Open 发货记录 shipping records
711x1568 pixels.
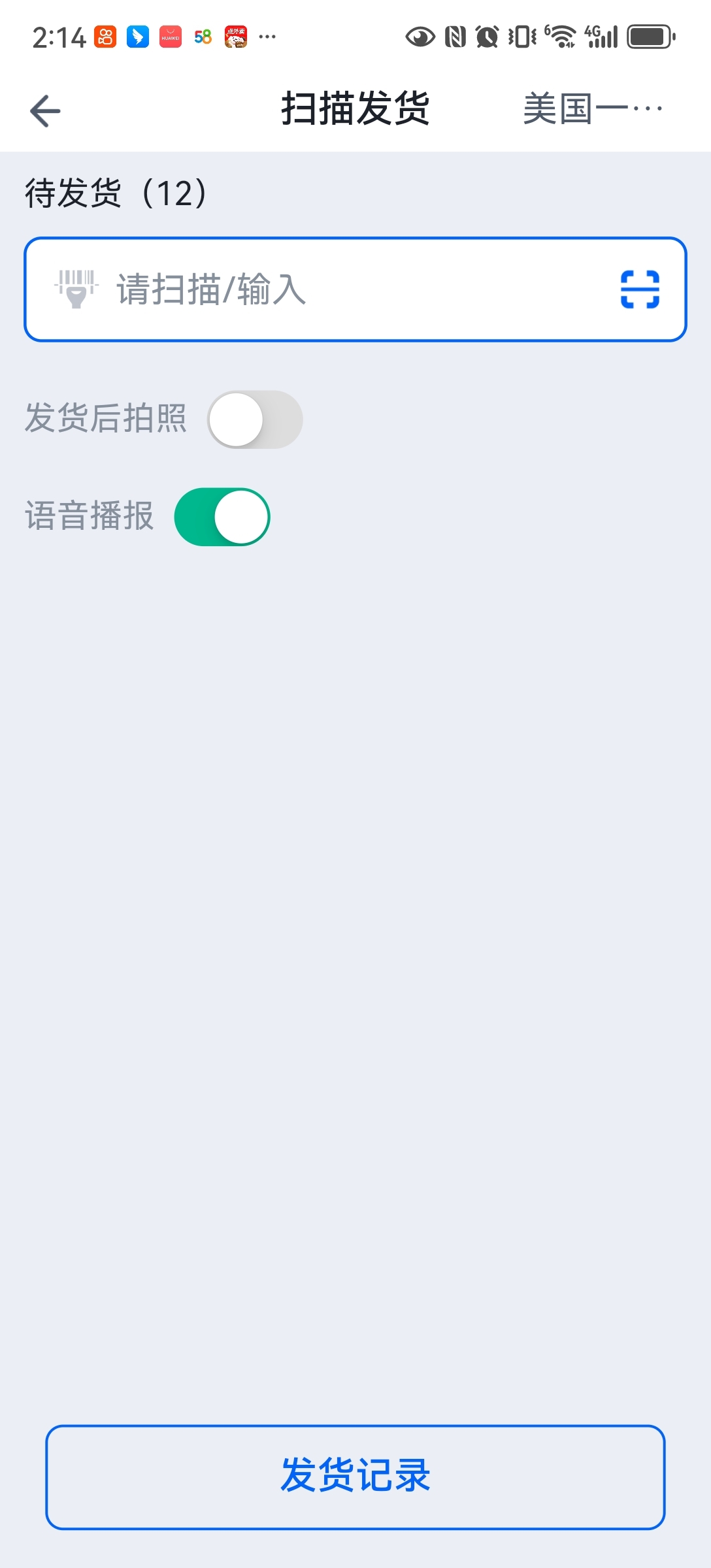(355, 1477)
